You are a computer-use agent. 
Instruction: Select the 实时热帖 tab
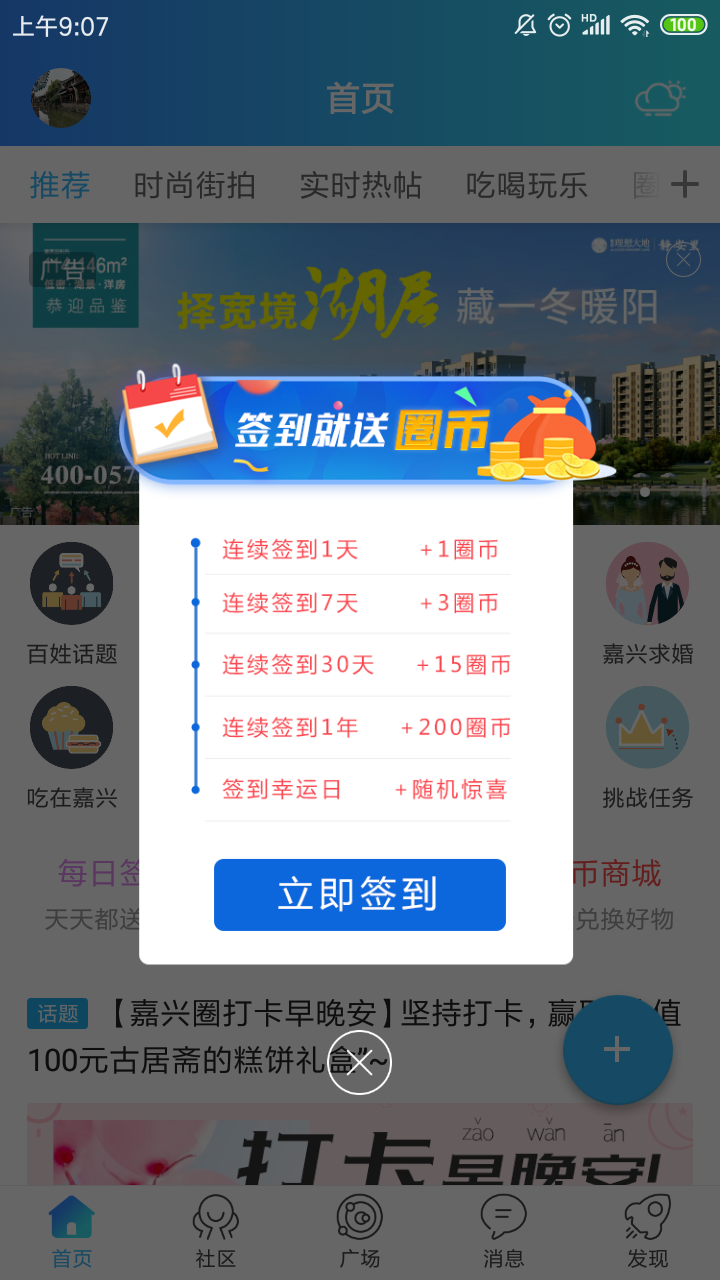(361, 185)
